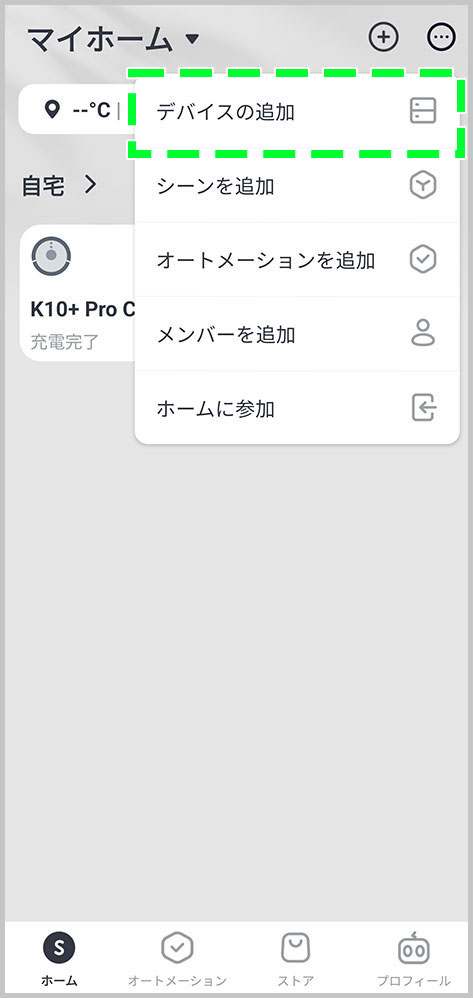This screenshot has width=473, height=998.
Task: Choose シーンを追加 option
Action: pos(297,186)
